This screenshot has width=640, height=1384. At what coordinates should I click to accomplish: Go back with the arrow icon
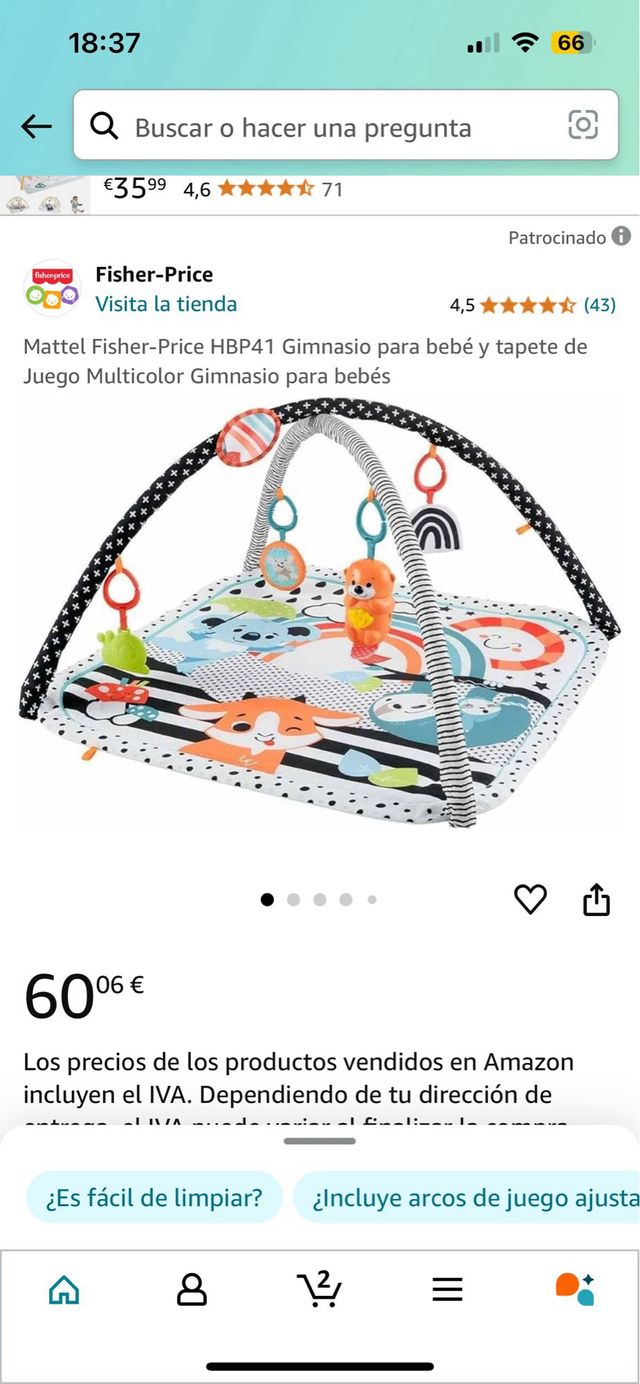click(36, 126)
